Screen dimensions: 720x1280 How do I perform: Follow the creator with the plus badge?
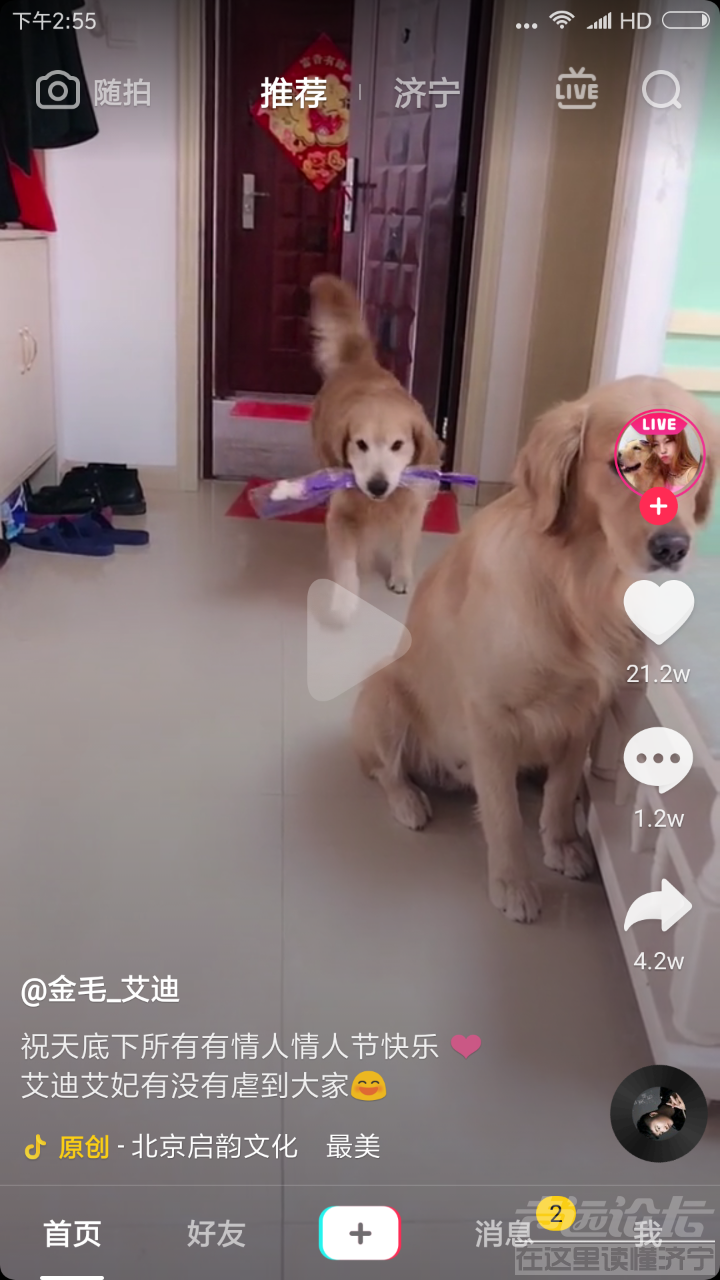pyautogui.click(x=658, y=507)
